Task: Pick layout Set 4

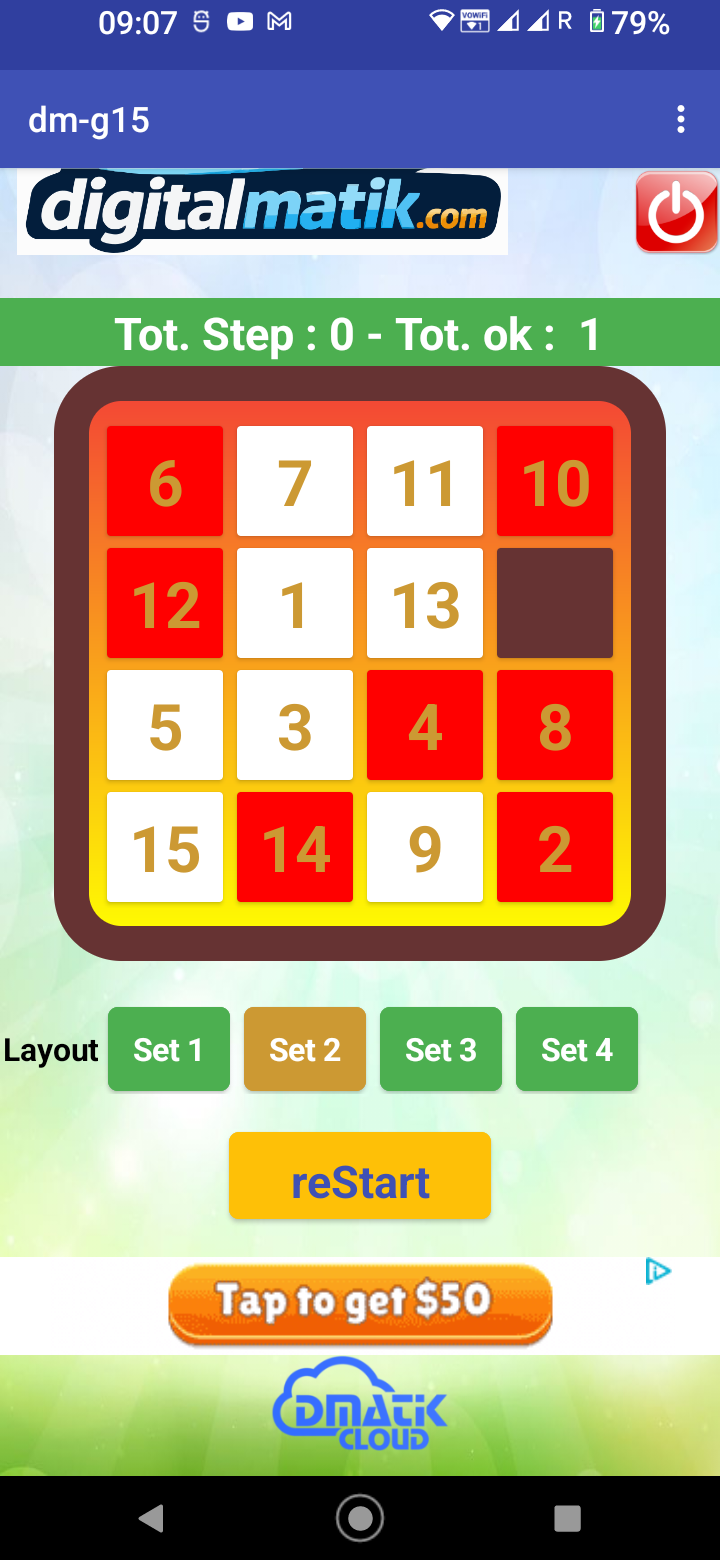Action: point(577,1049)
